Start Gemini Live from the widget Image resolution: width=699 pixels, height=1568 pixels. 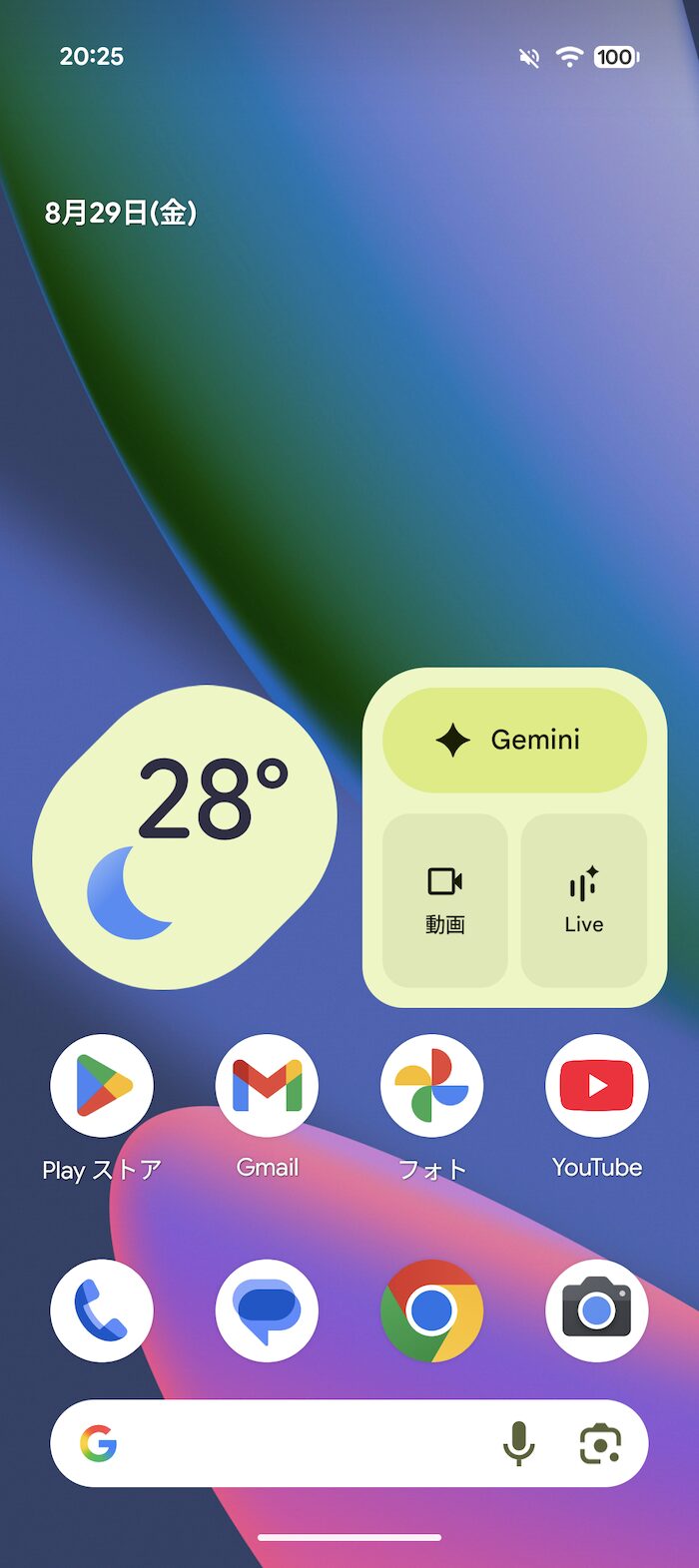(x=584, y=900)
